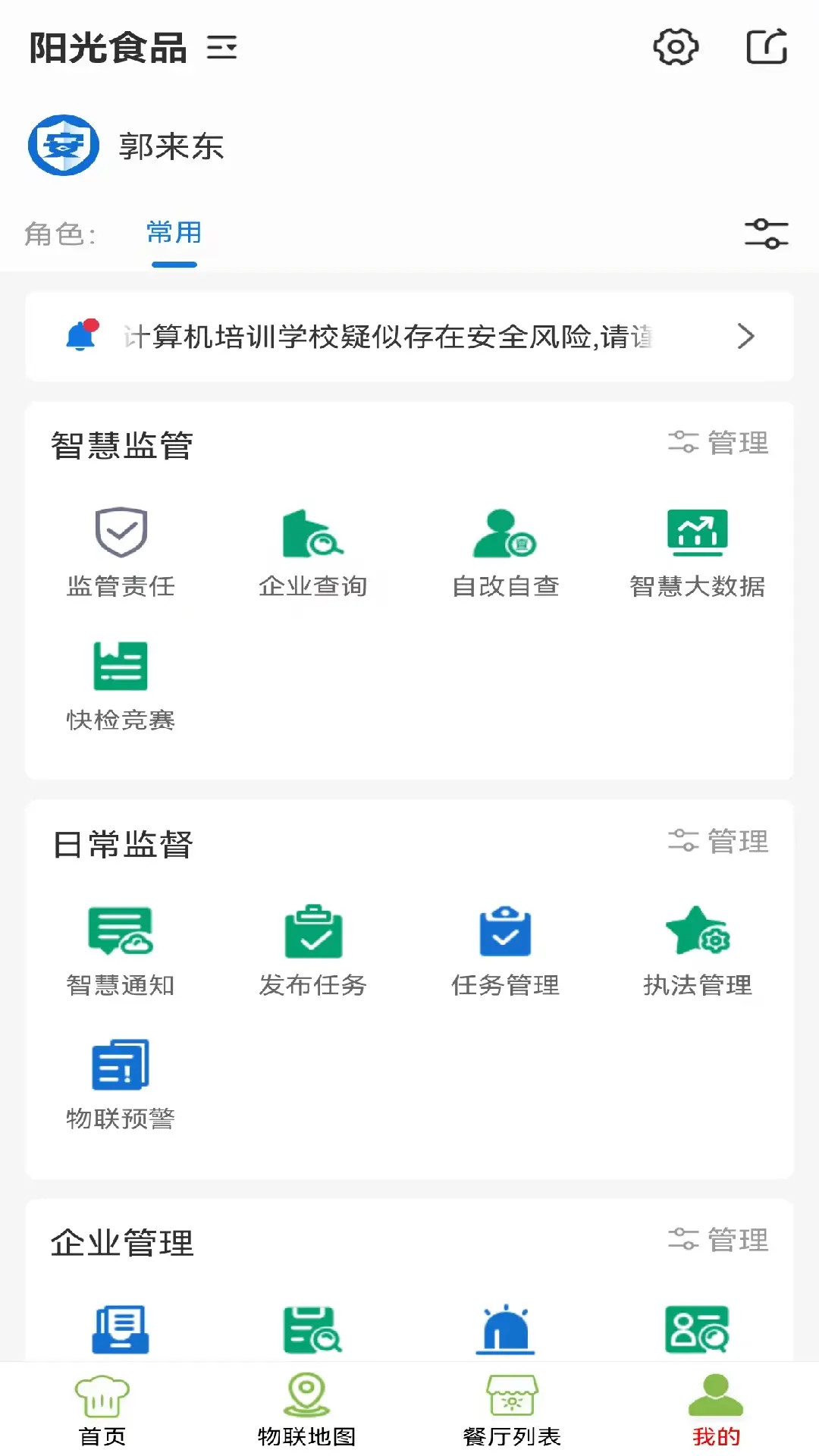819x1456 pixels.
Task: Switch to the 常用 tab
Action: [174, 235]
